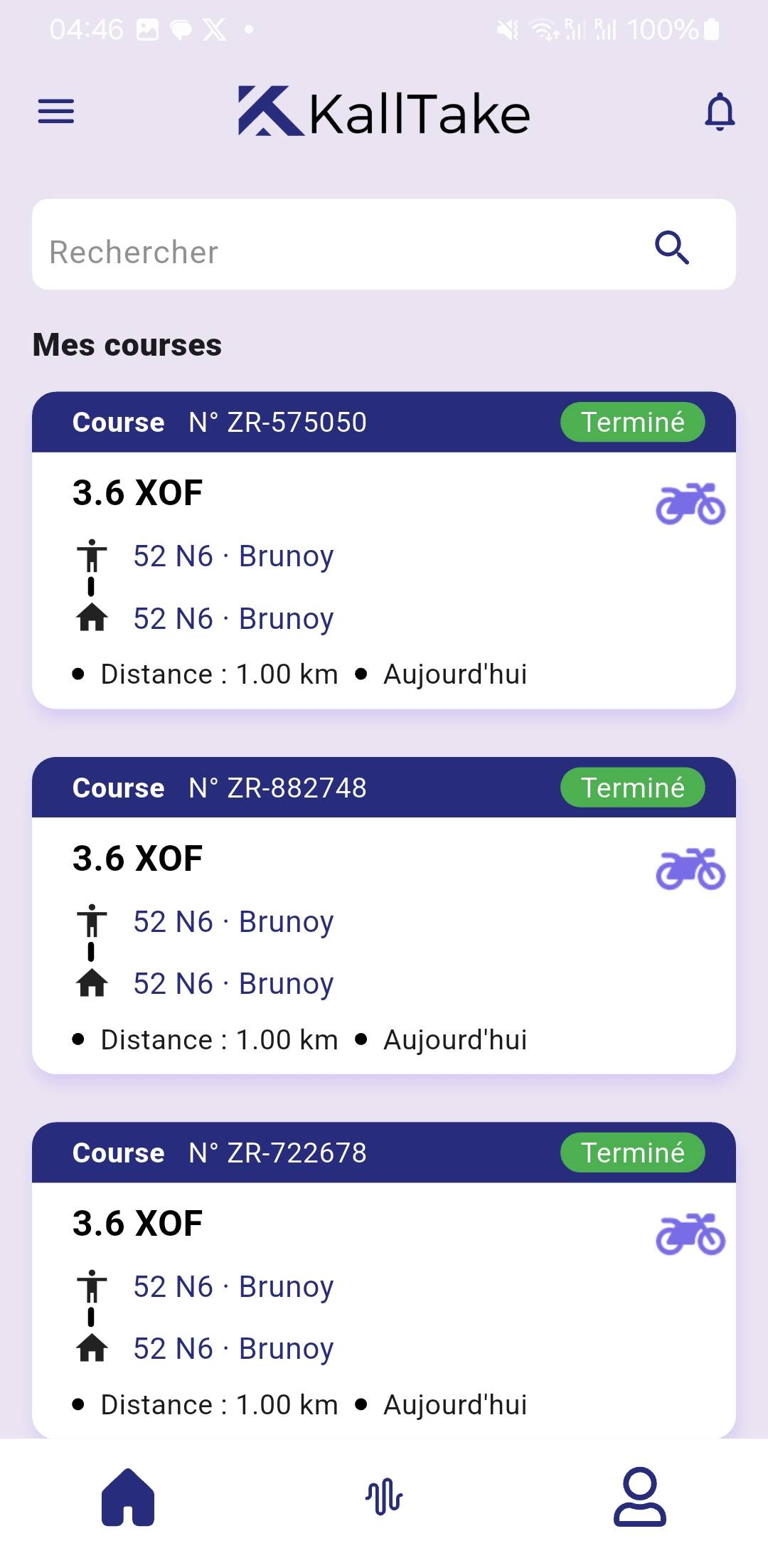Tap the magnifier search icon
This screenshot has height=1568, width=768.
671,248
